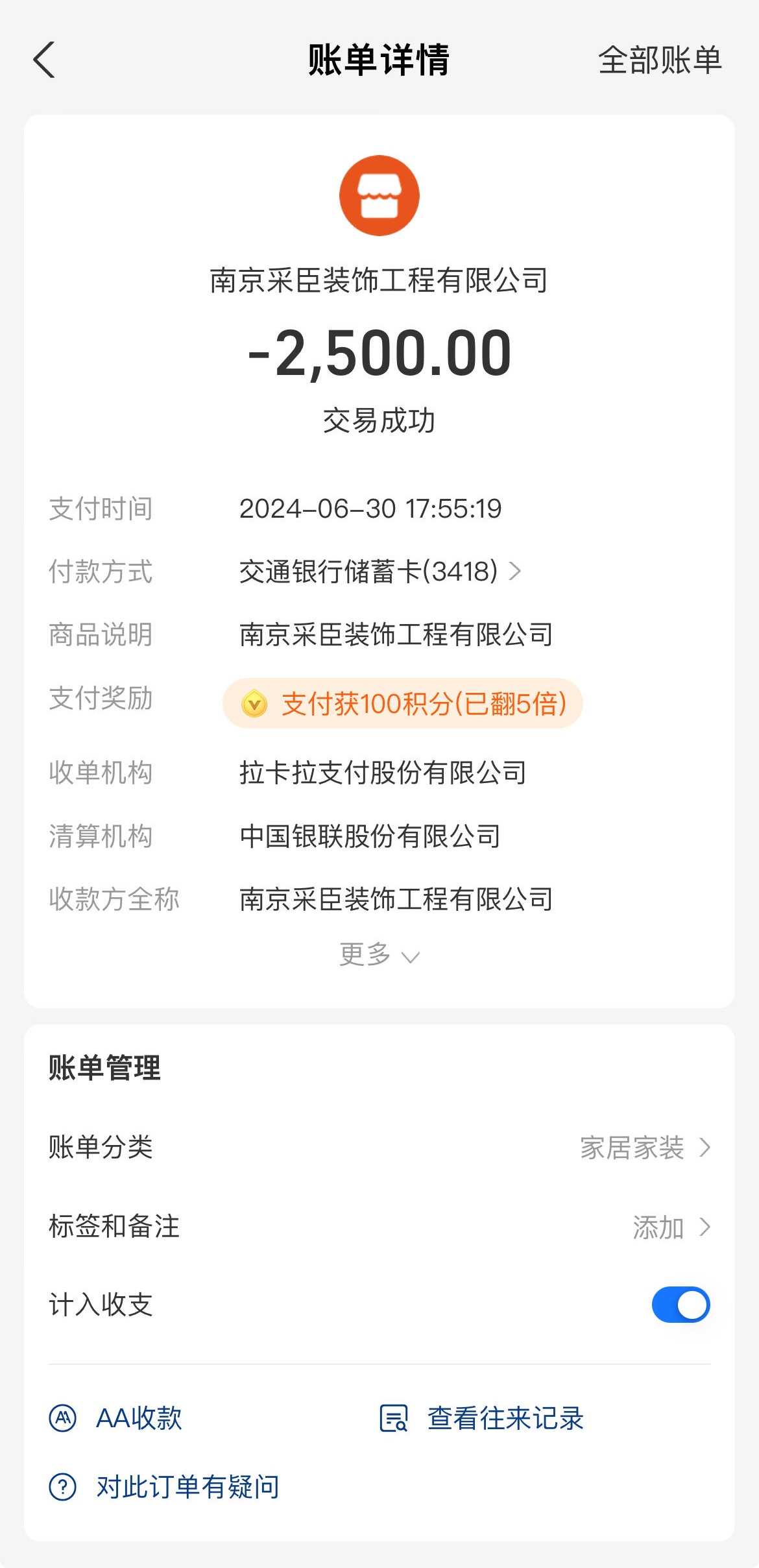Tap 对此订单有疑问 for order help
The width and height of the screenshot is (759, 1568).
point(165,1486)
